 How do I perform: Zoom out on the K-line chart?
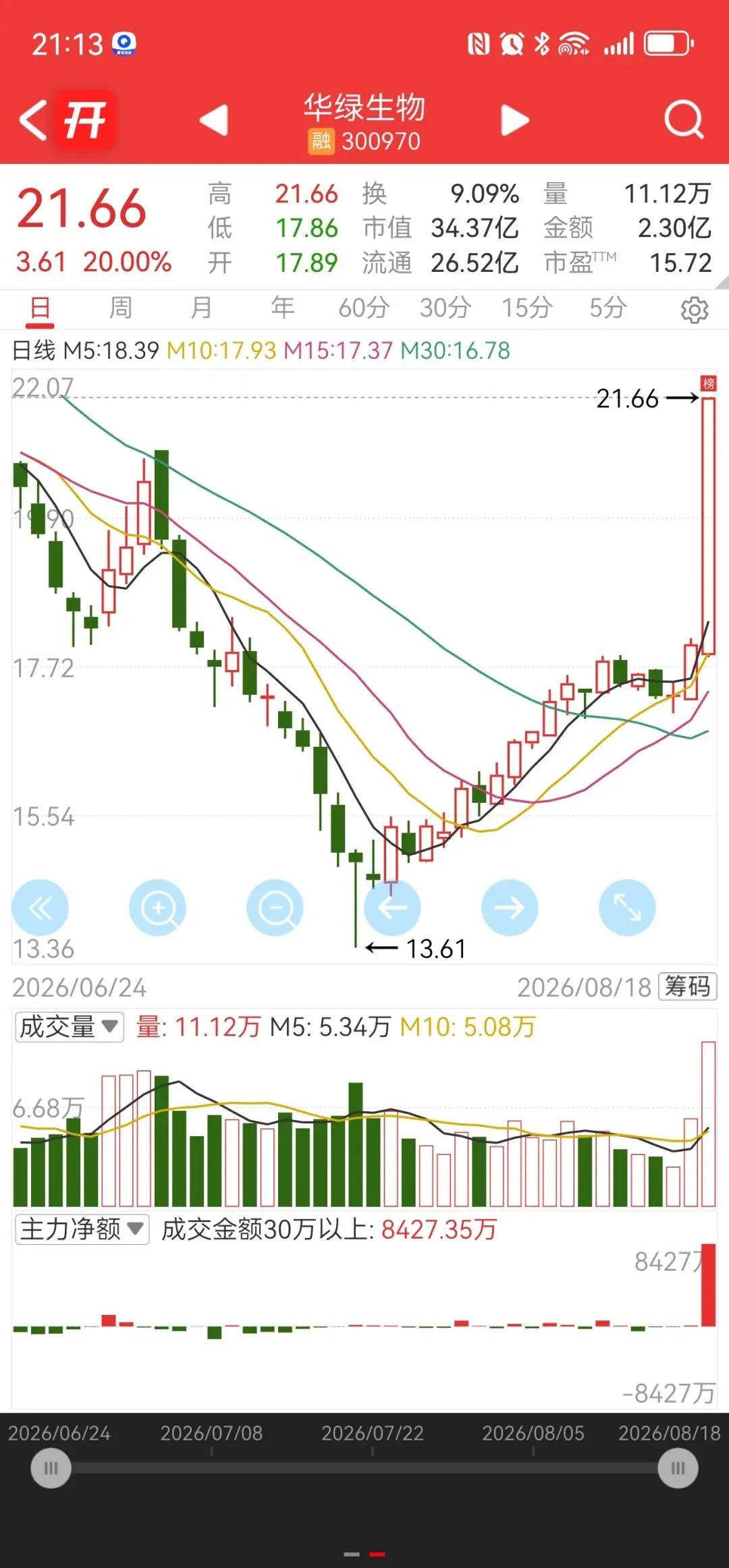click(x=275, y=907)
